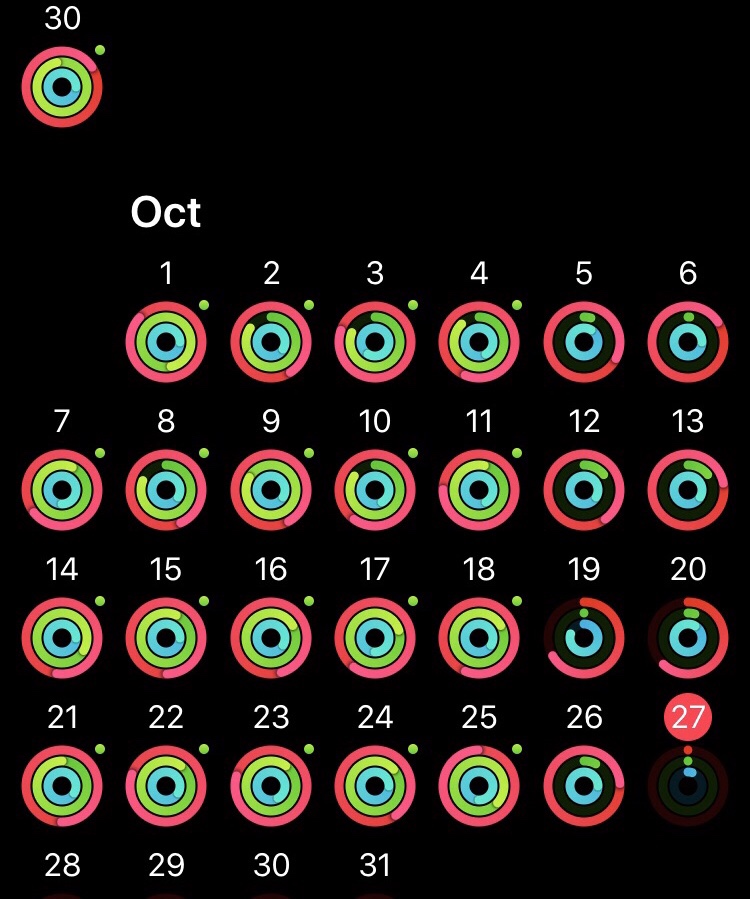Select October 3 in the calendar

[x=375, y=342]
